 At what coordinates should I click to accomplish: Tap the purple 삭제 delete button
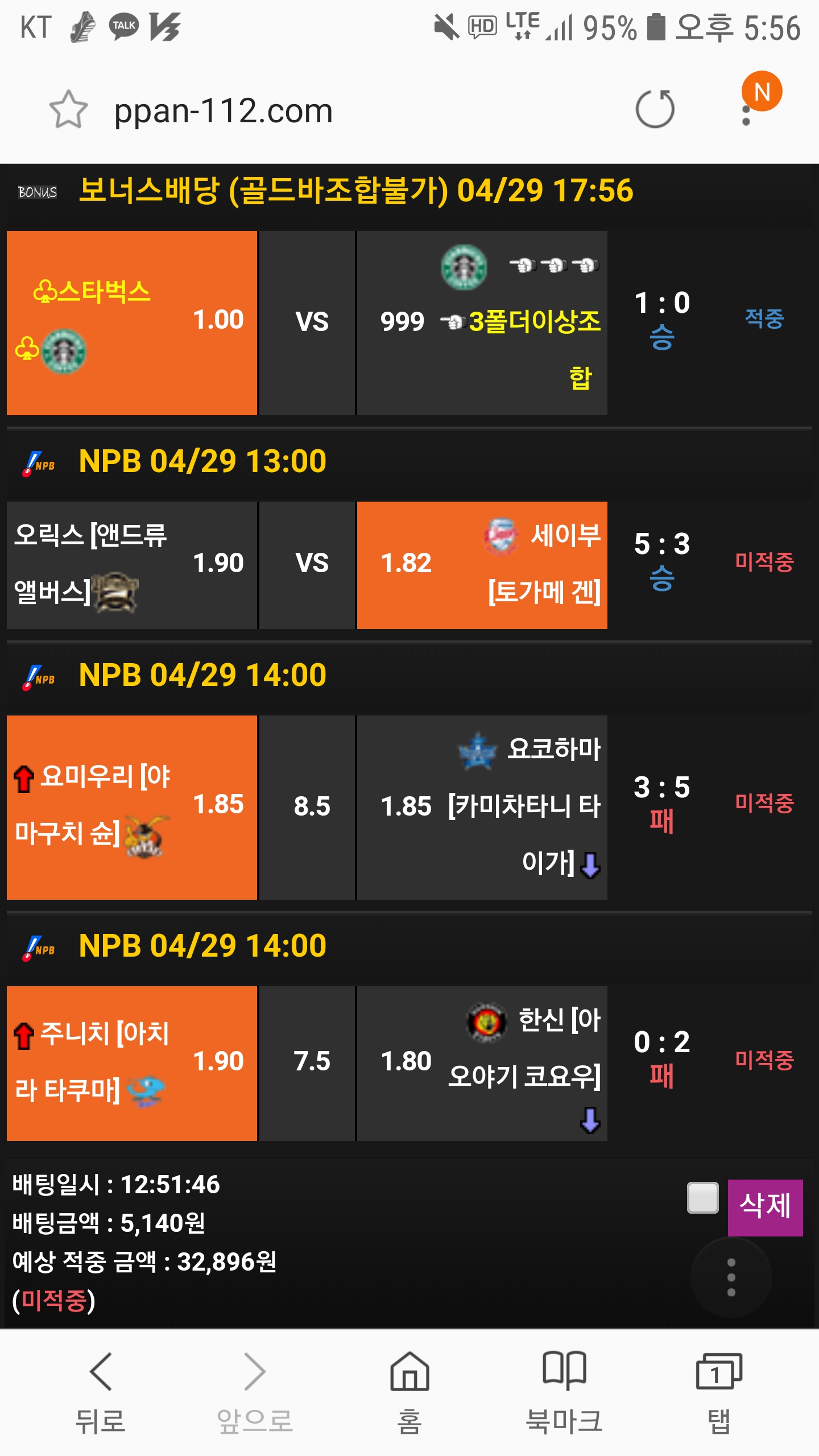[765, 1207]
